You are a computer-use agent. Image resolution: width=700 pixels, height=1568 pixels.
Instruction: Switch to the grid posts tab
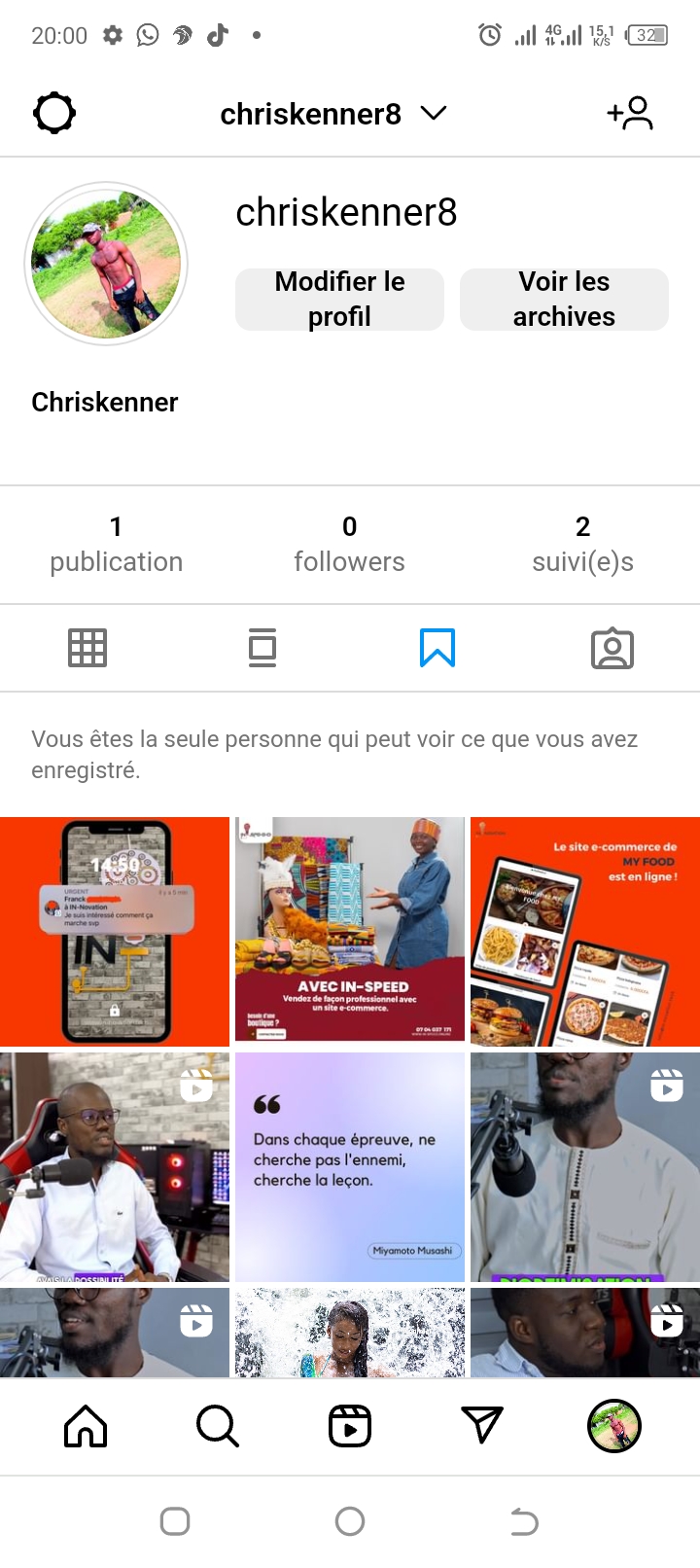[x=87, y=648]
